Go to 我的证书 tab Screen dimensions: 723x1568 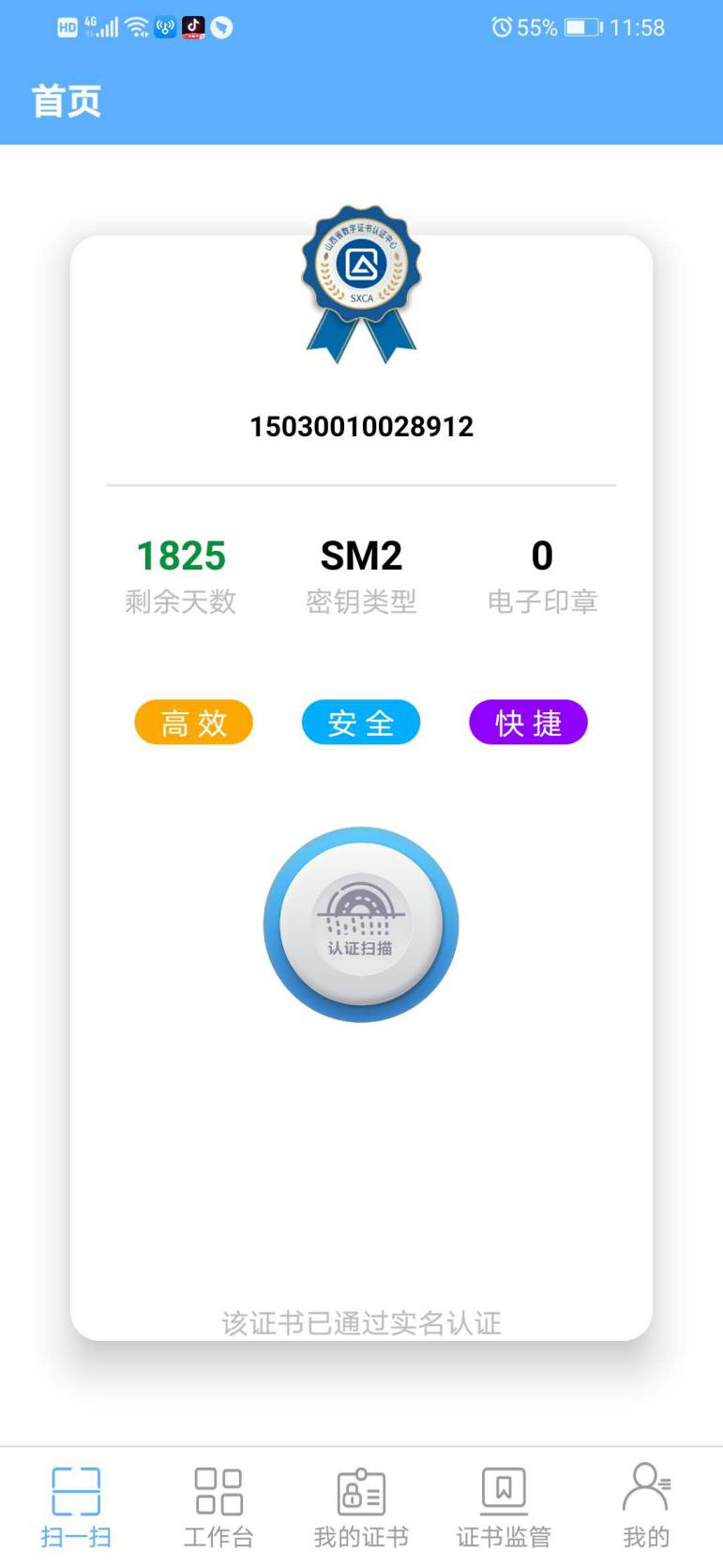coord(361,1507)
